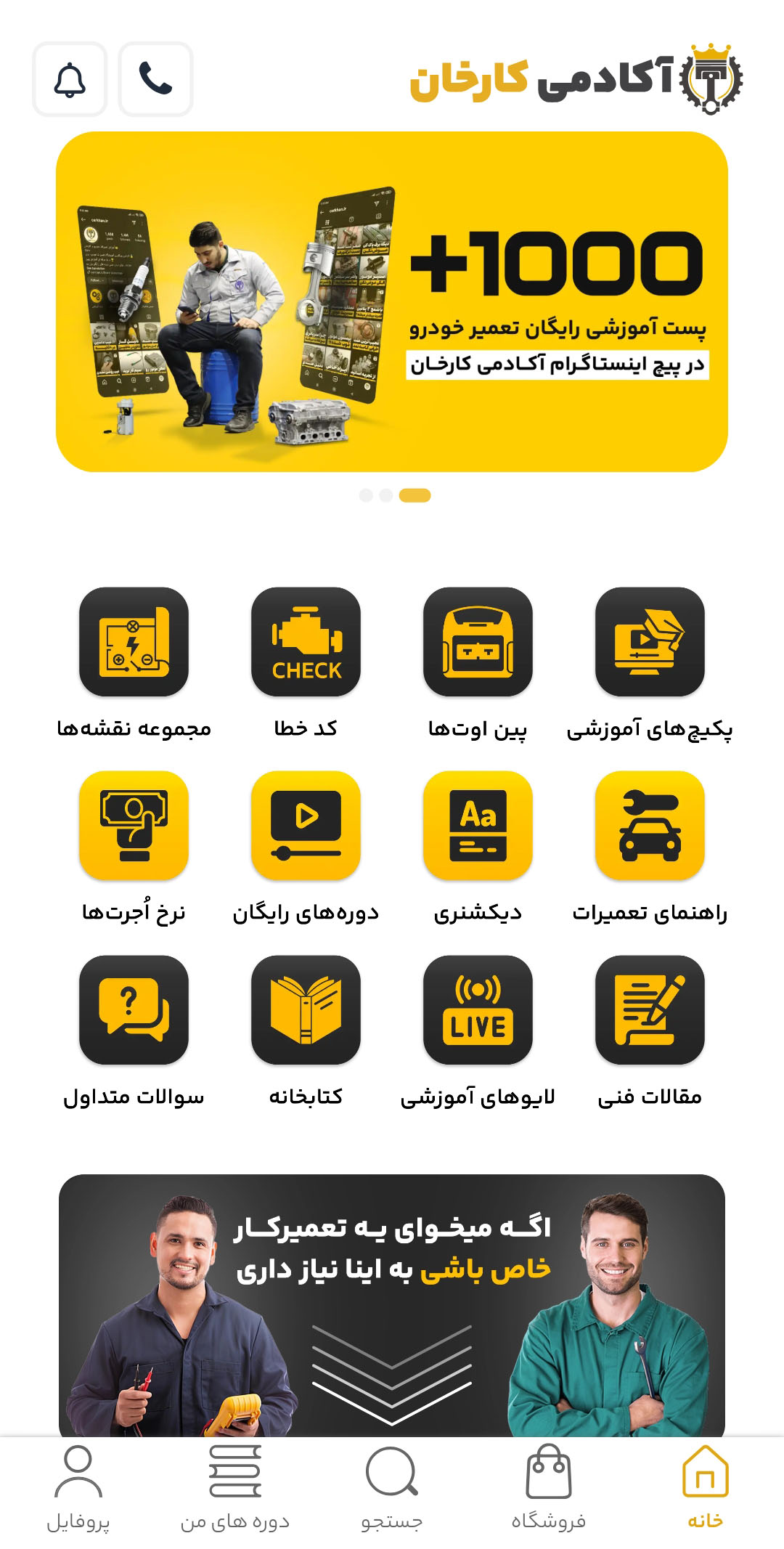Open مقالات فنی technical articles
784x1549 pixels.
[x=650, y=1009]
